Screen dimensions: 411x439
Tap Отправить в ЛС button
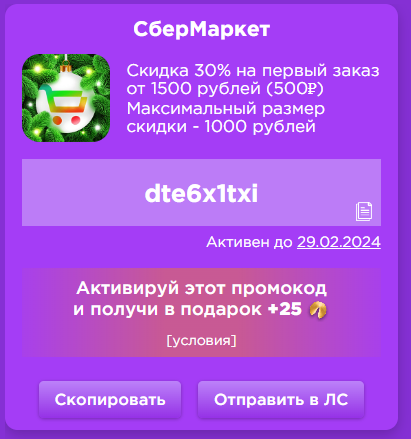point(281,399)
